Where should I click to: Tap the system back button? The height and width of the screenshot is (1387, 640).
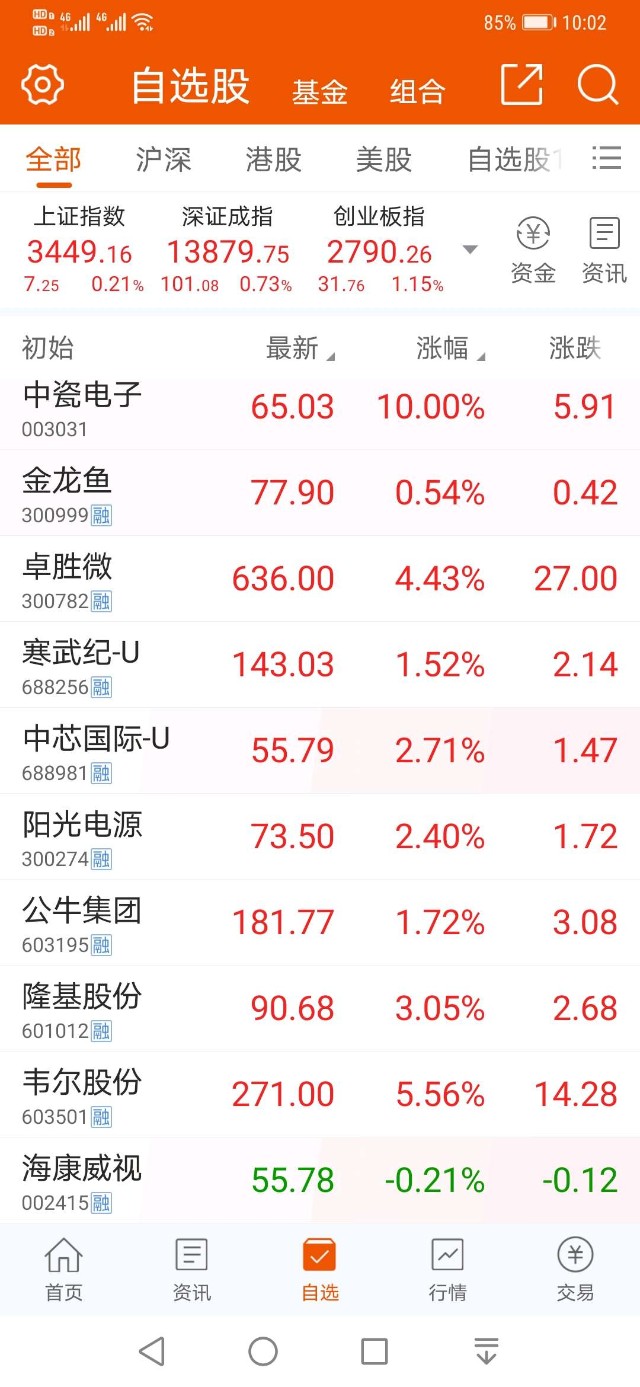[152, 1352]
